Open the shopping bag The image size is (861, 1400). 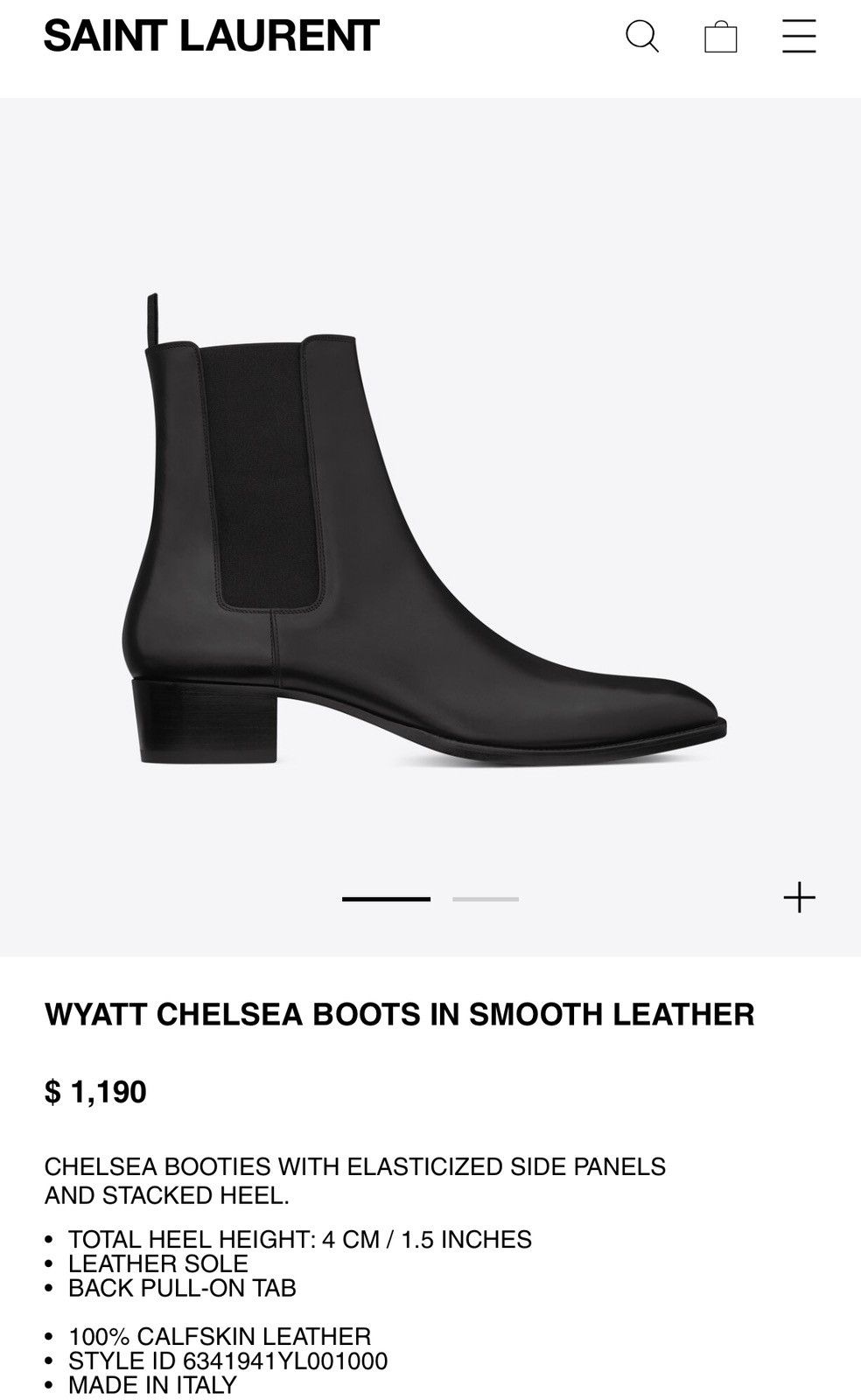721,37
